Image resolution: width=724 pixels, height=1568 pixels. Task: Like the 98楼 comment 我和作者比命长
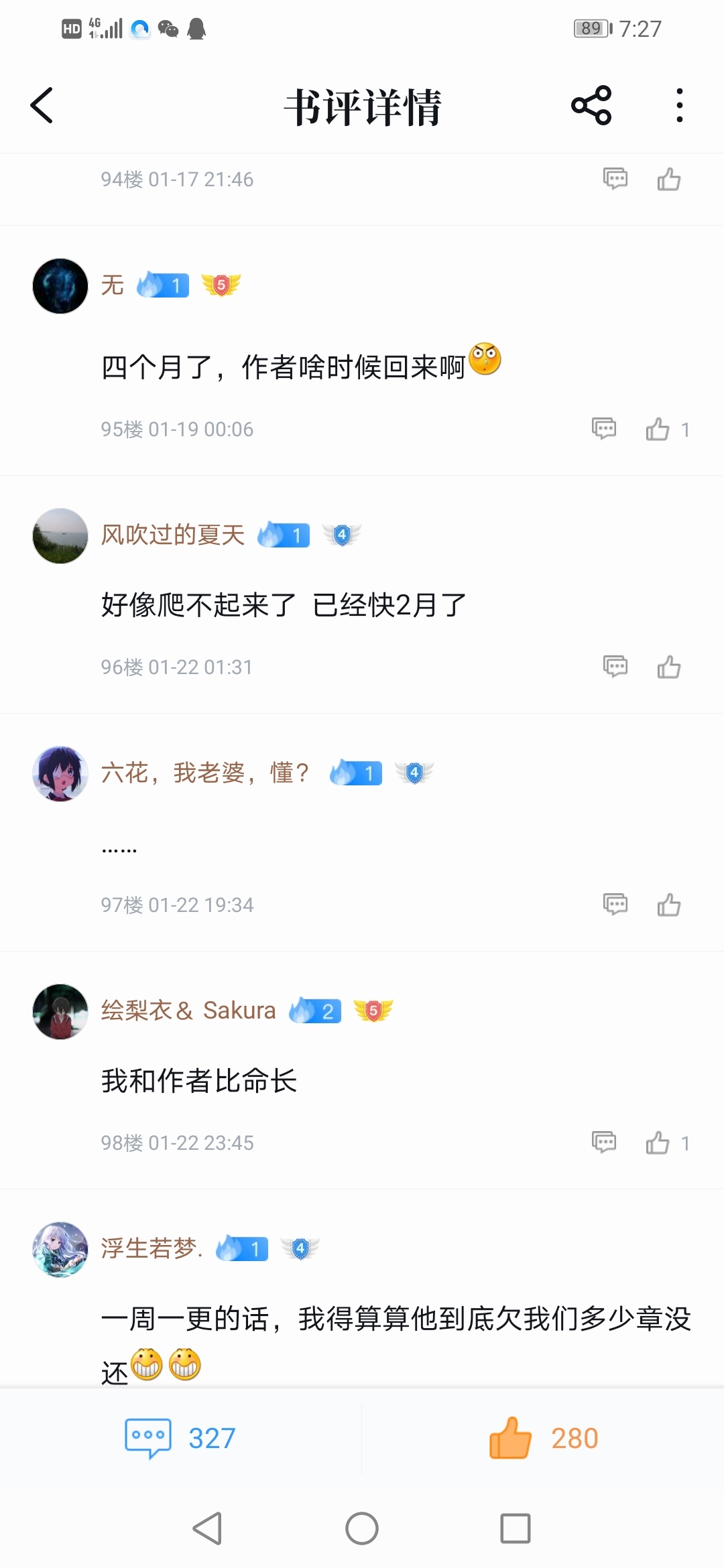[x=658, y=1142]
